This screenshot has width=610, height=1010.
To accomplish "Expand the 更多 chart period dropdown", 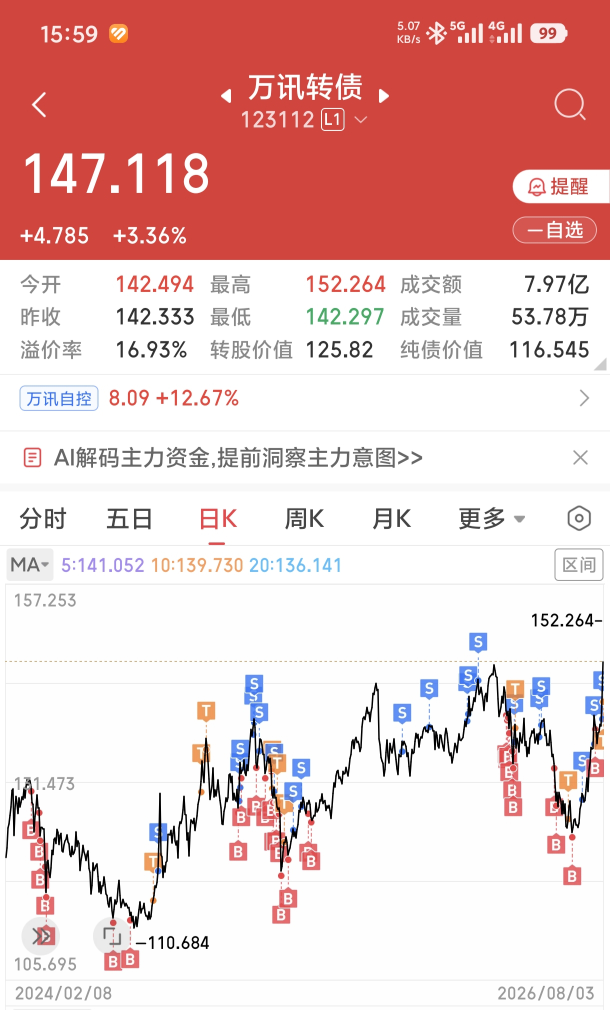I will click(x=491, y=519).
